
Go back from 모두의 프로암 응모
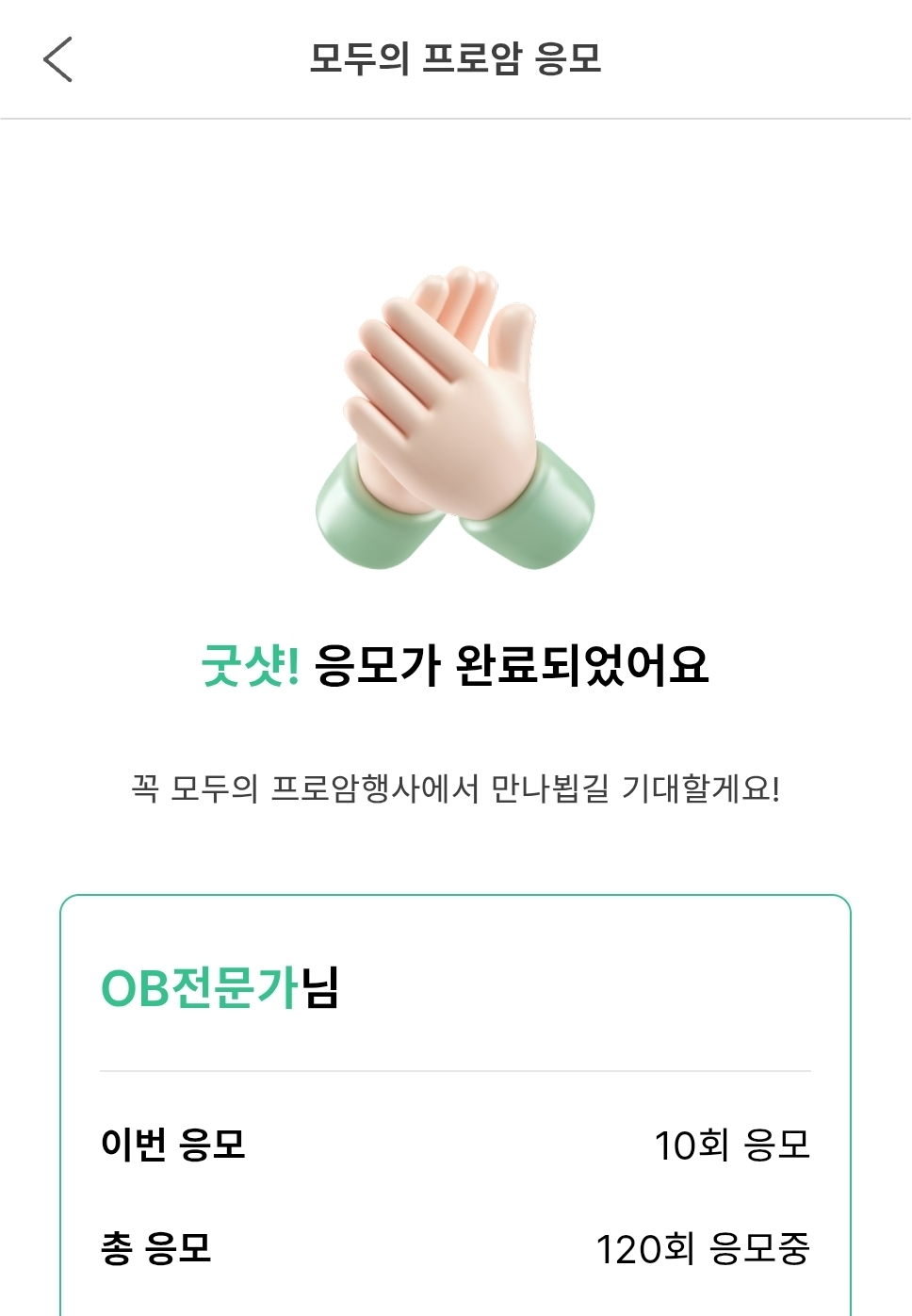click(x=58, y=59)
